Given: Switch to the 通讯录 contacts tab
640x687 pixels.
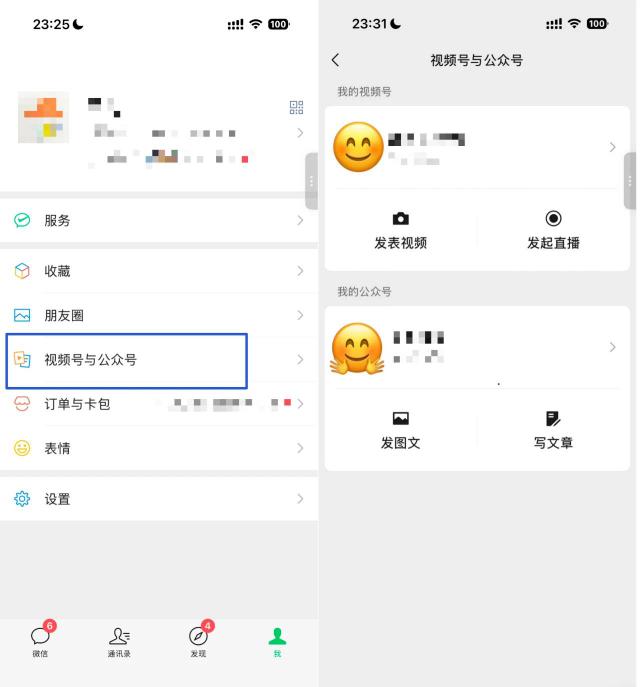Looking at the screenshot, I should click(119, 640).
